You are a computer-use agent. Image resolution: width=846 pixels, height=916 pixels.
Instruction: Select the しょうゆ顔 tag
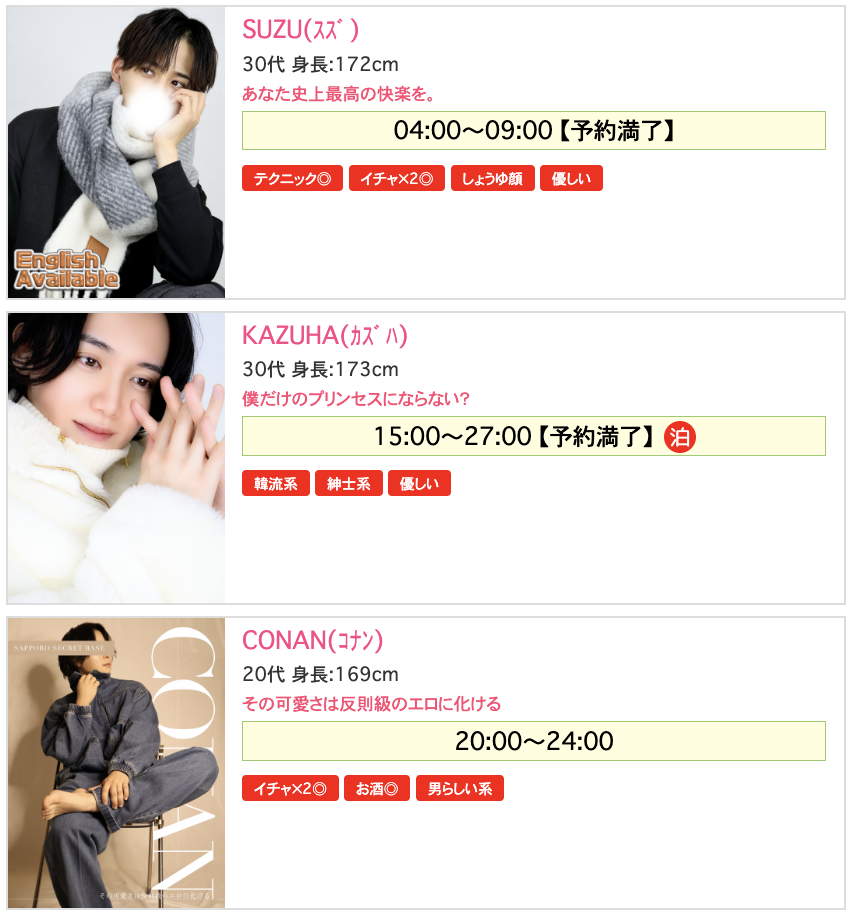point(492,179)
